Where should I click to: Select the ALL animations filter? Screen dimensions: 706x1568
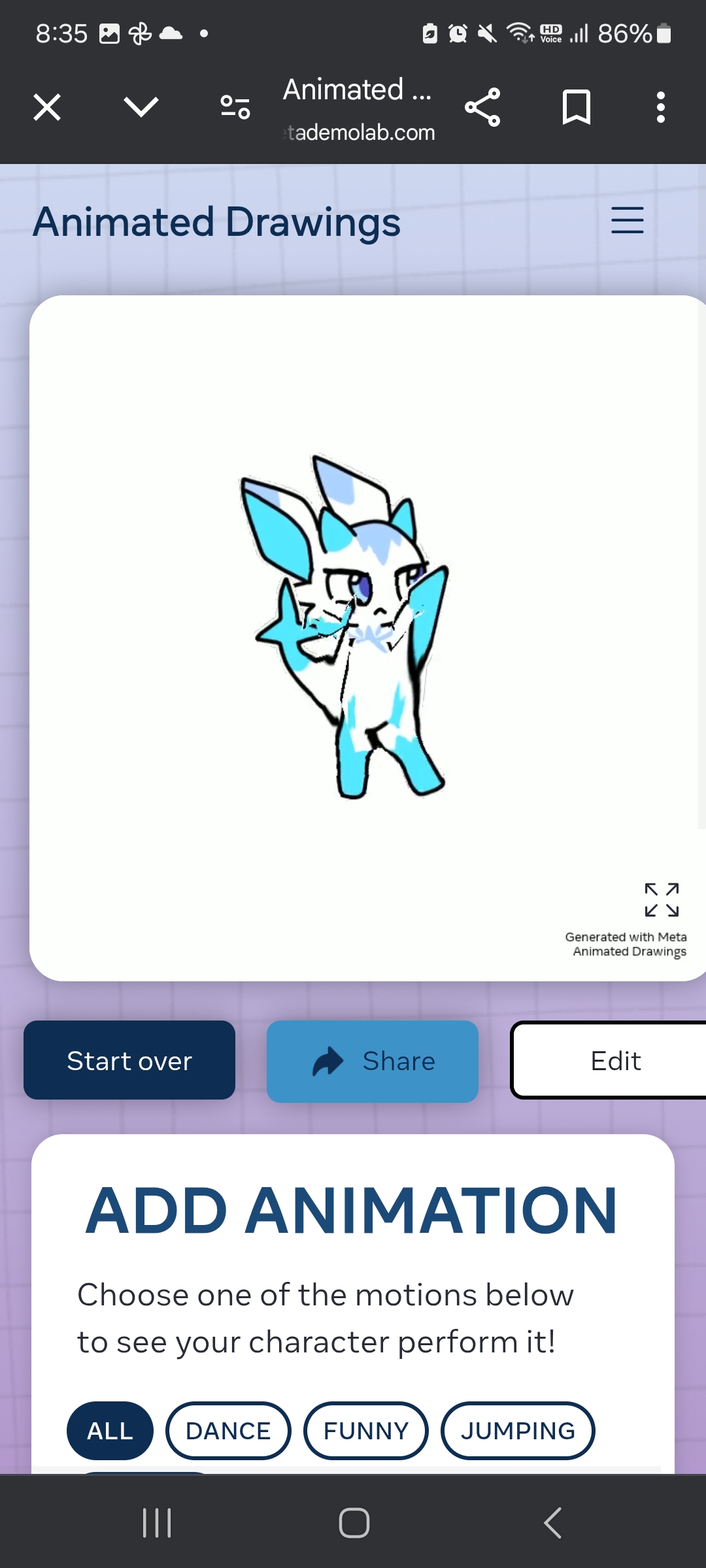pyautogui.click(x=110, y=1430)
